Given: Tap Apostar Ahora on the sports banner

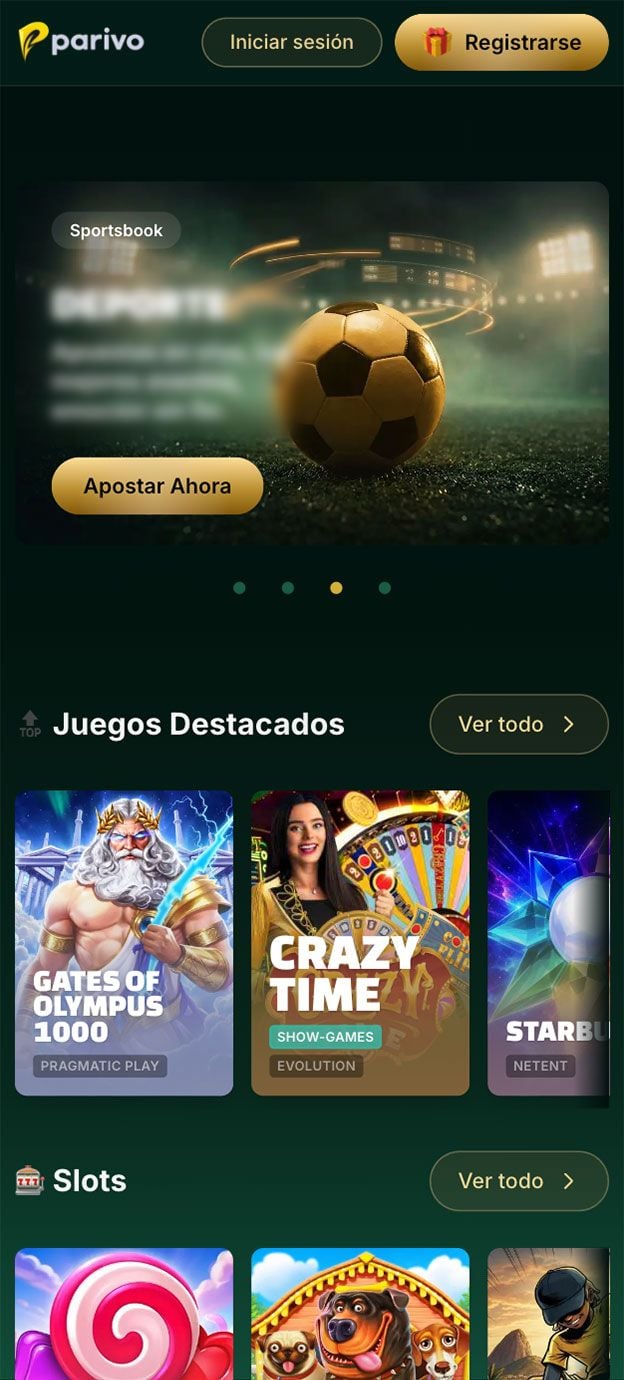Looking at the screenshot, I should [x=157, y=486].
